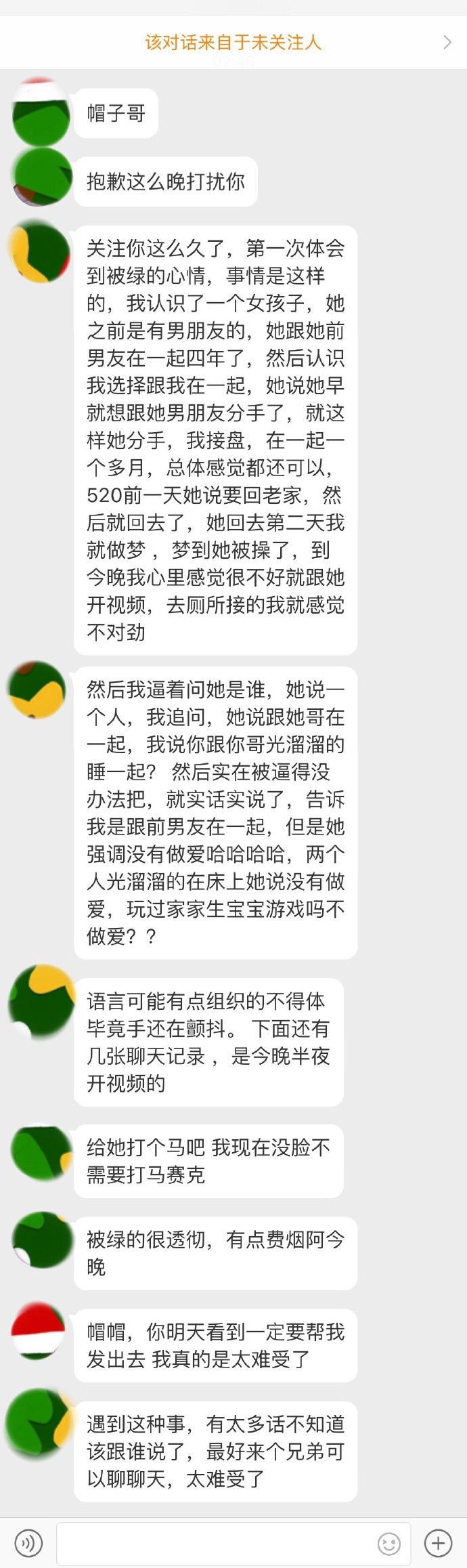Open the plus attachment menu

[438, 1544]
